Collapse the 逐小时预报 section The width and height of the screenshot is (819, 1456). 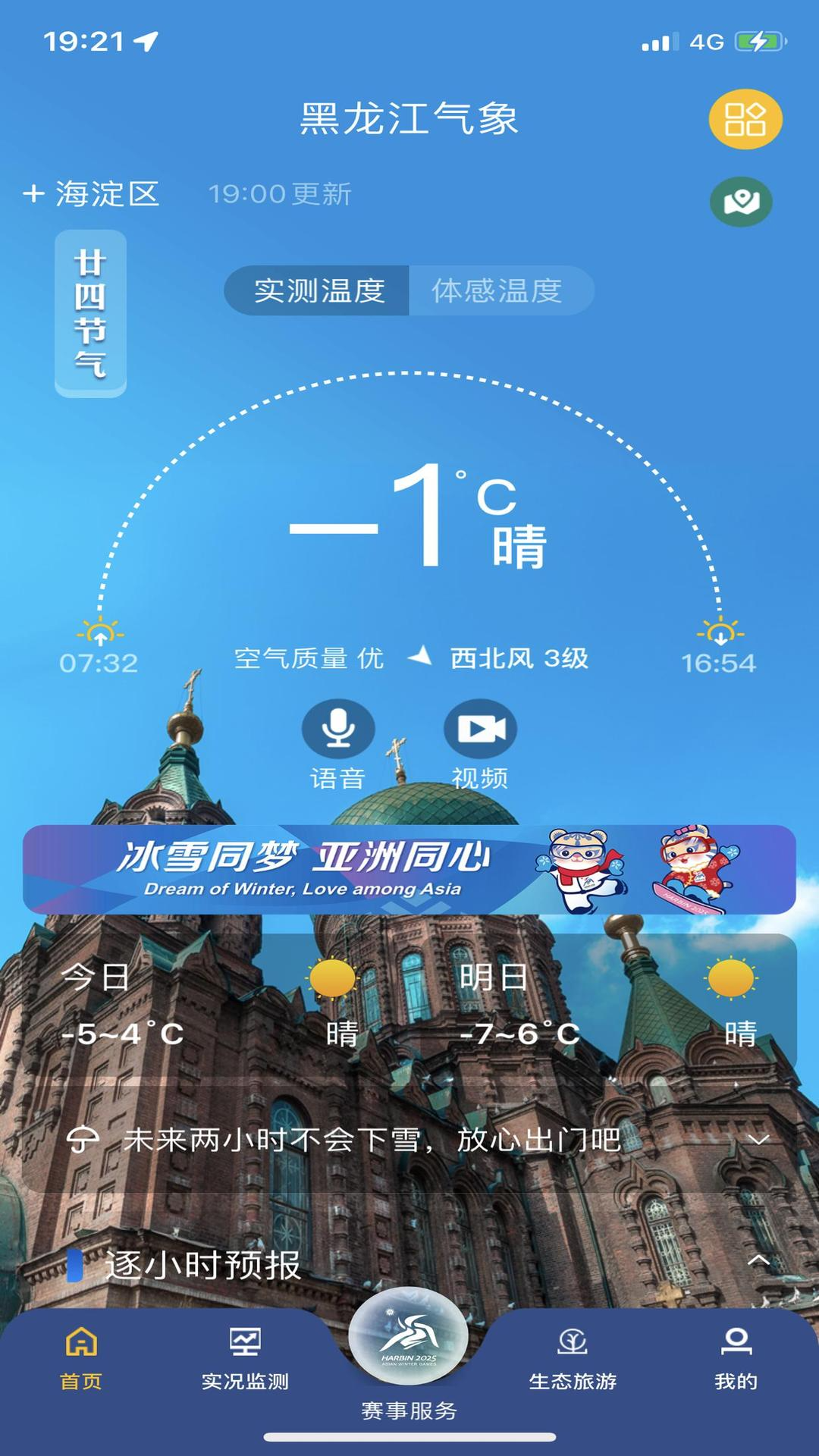(758, 1260)
